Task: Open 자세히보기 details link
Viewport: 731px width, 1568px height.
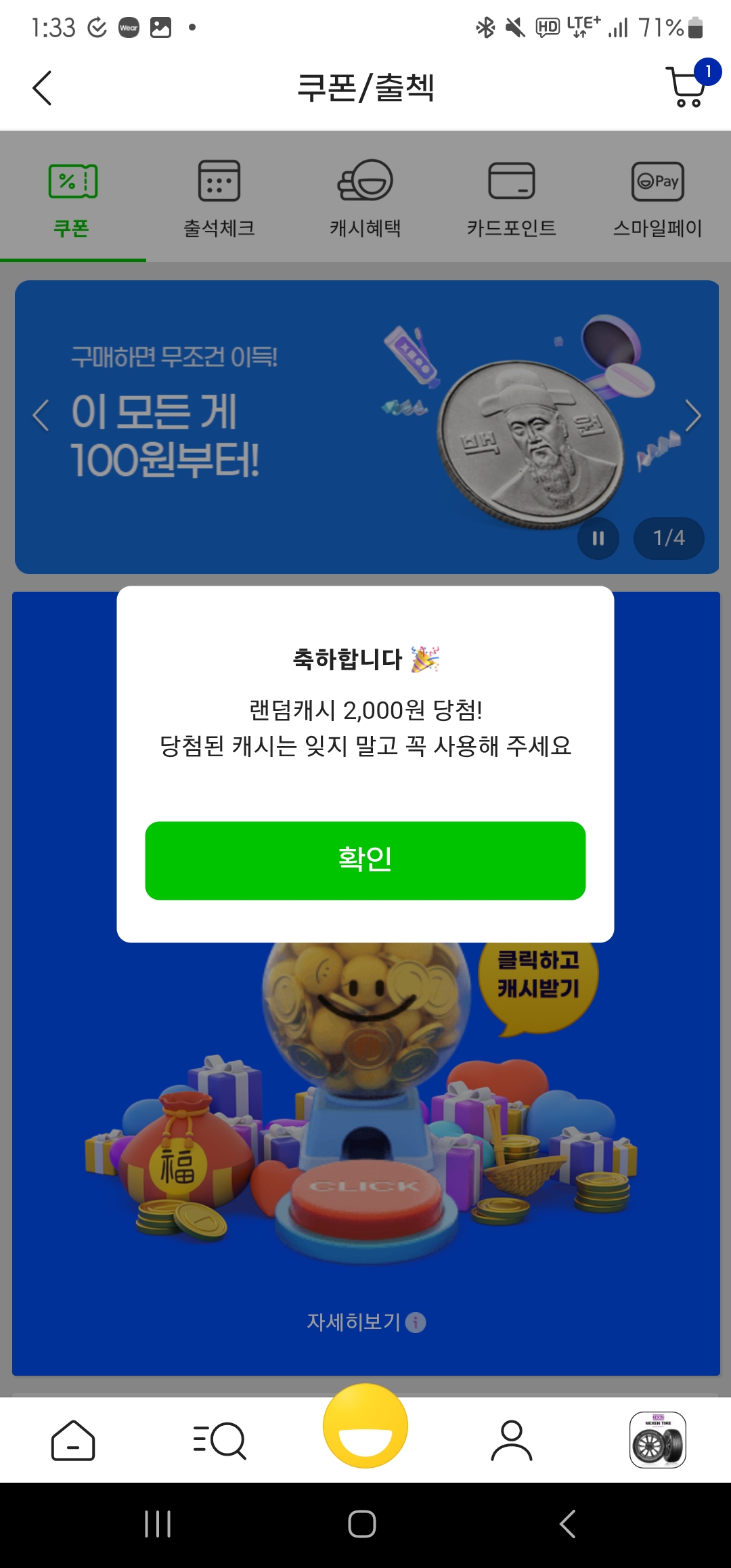Action: (x=366, y=1322)
